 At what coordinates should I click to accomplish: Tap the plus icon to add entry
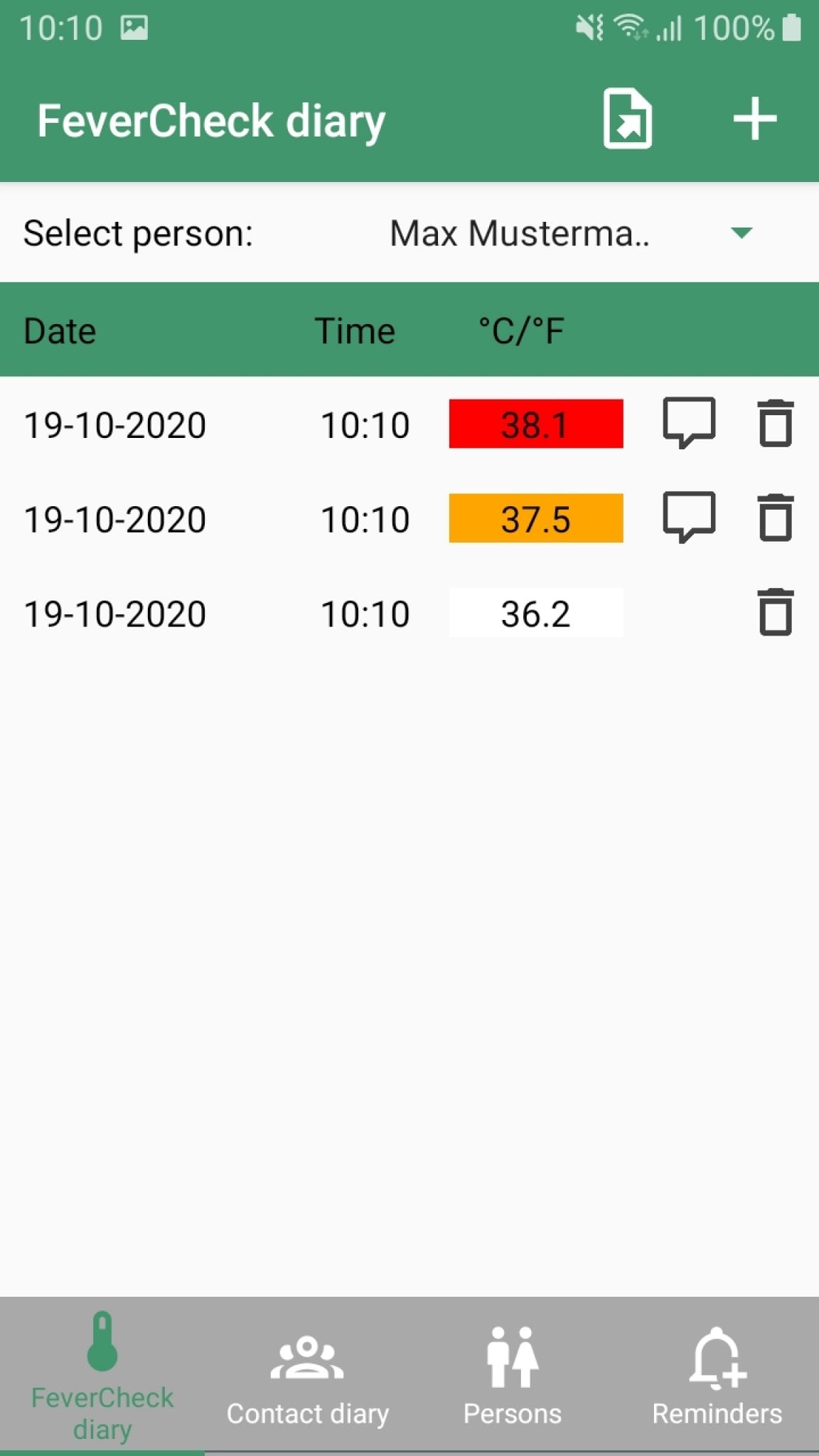pyautogui.click(x=754, y=119)
